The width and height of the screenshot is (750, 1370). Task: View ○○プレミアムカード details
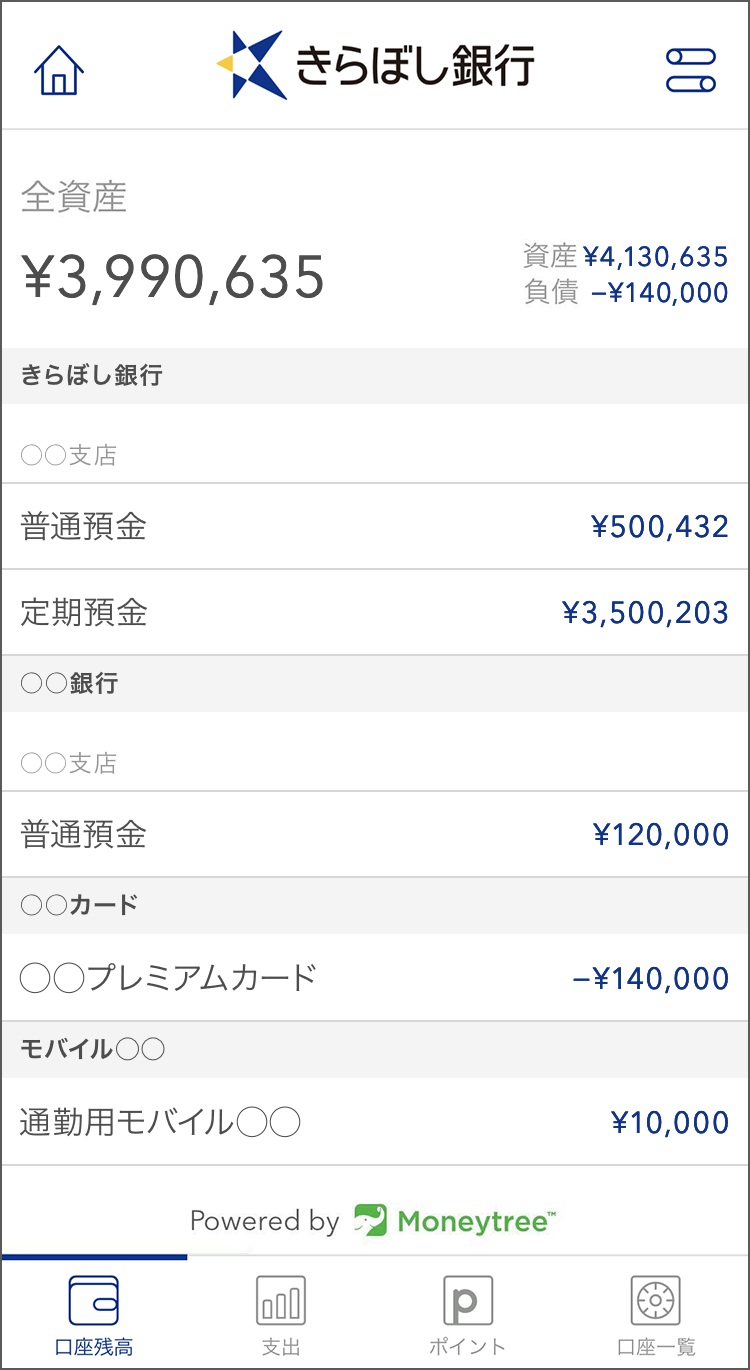[375, 977]
